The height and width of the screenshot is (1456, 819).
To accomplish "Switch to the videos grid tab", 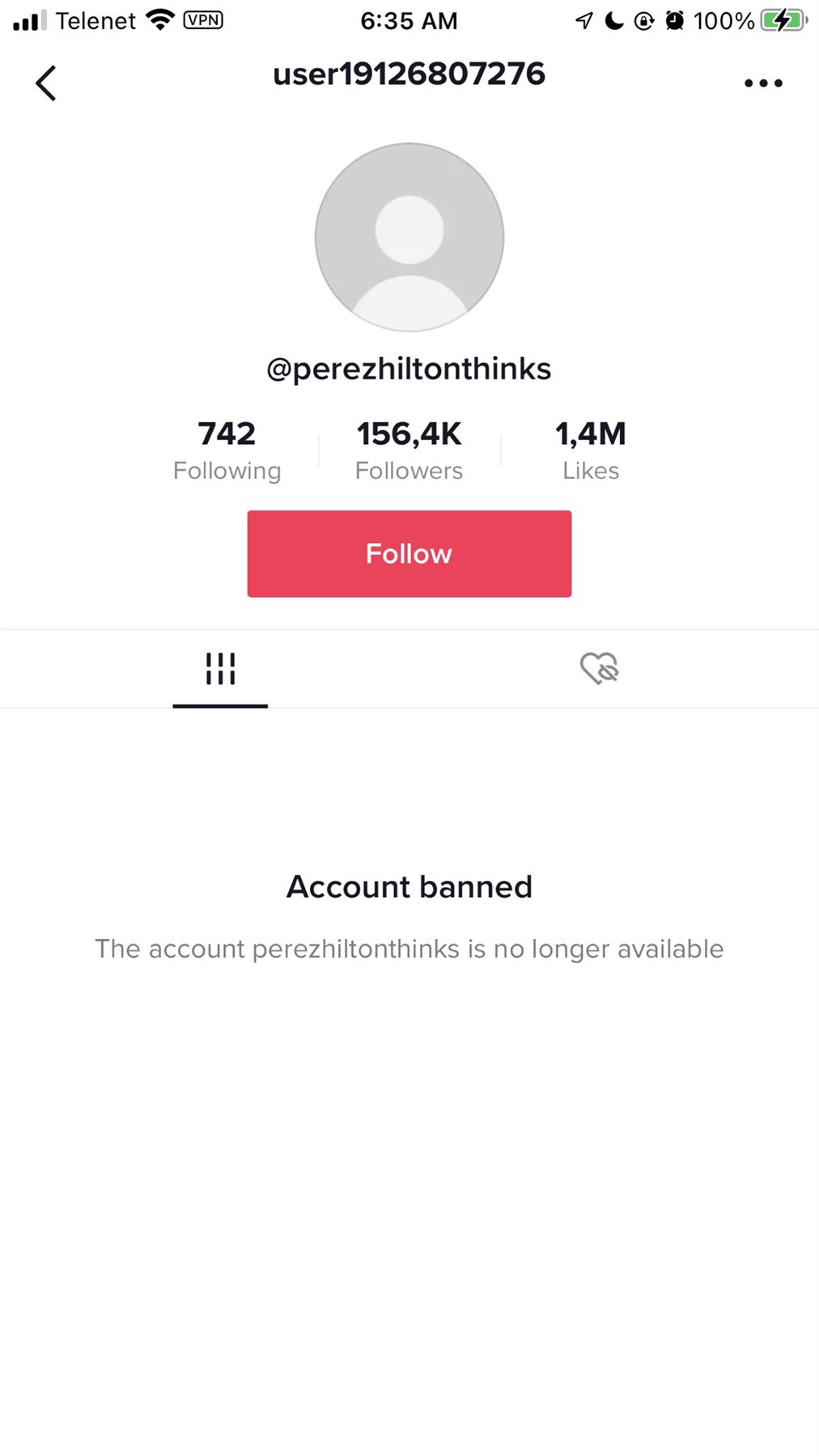I will tap(220, 670).
